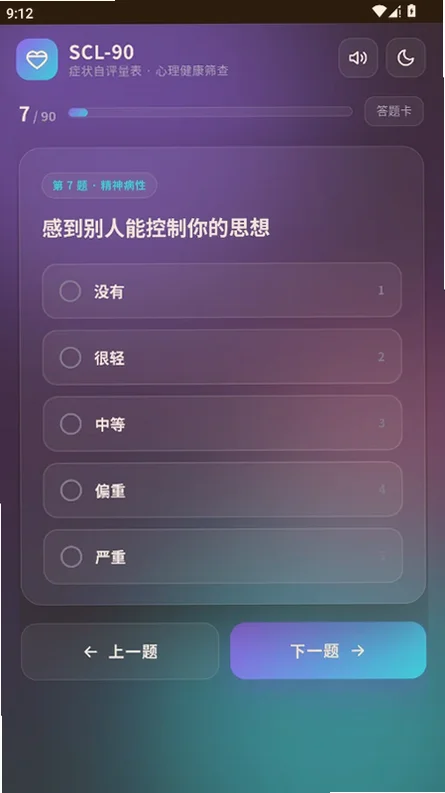This screenshot has height=793, width=445.
Task: Go back with 上一题 button
Action: pos(120,651)
